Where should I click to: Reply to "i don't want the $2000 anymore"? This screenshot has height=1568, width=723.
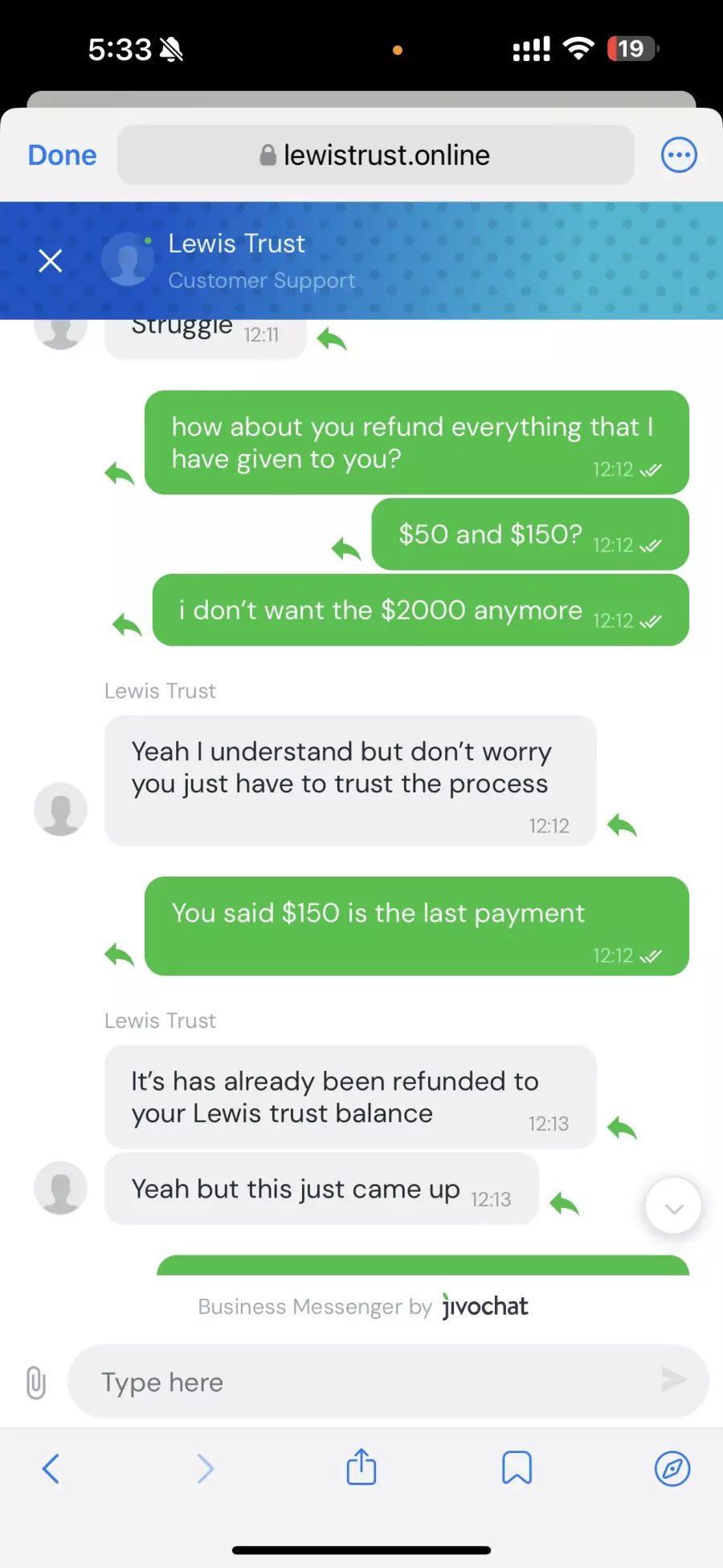pyautogui.click(x=127, y=624)
